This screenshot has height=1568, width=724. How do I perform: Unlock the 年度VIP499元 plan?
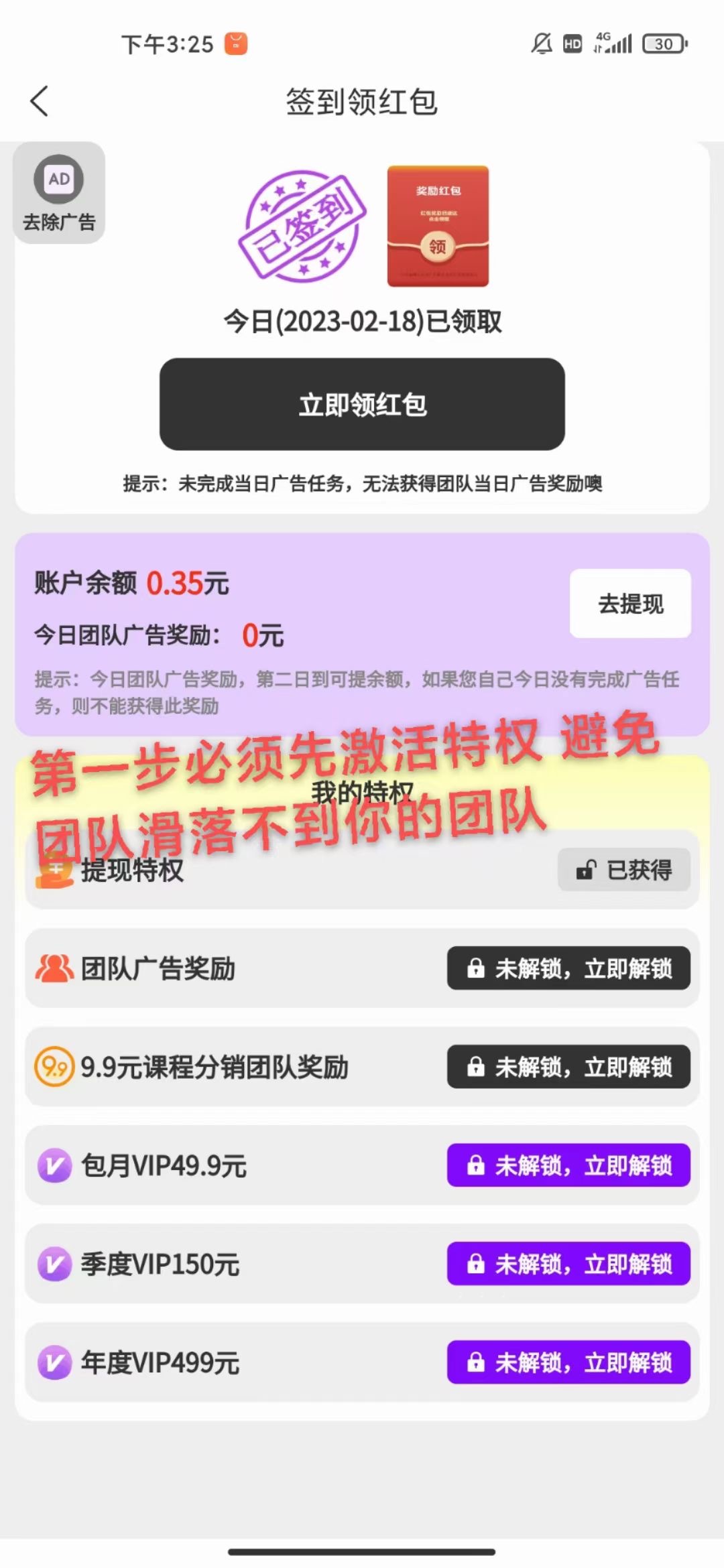point(568,1362)
